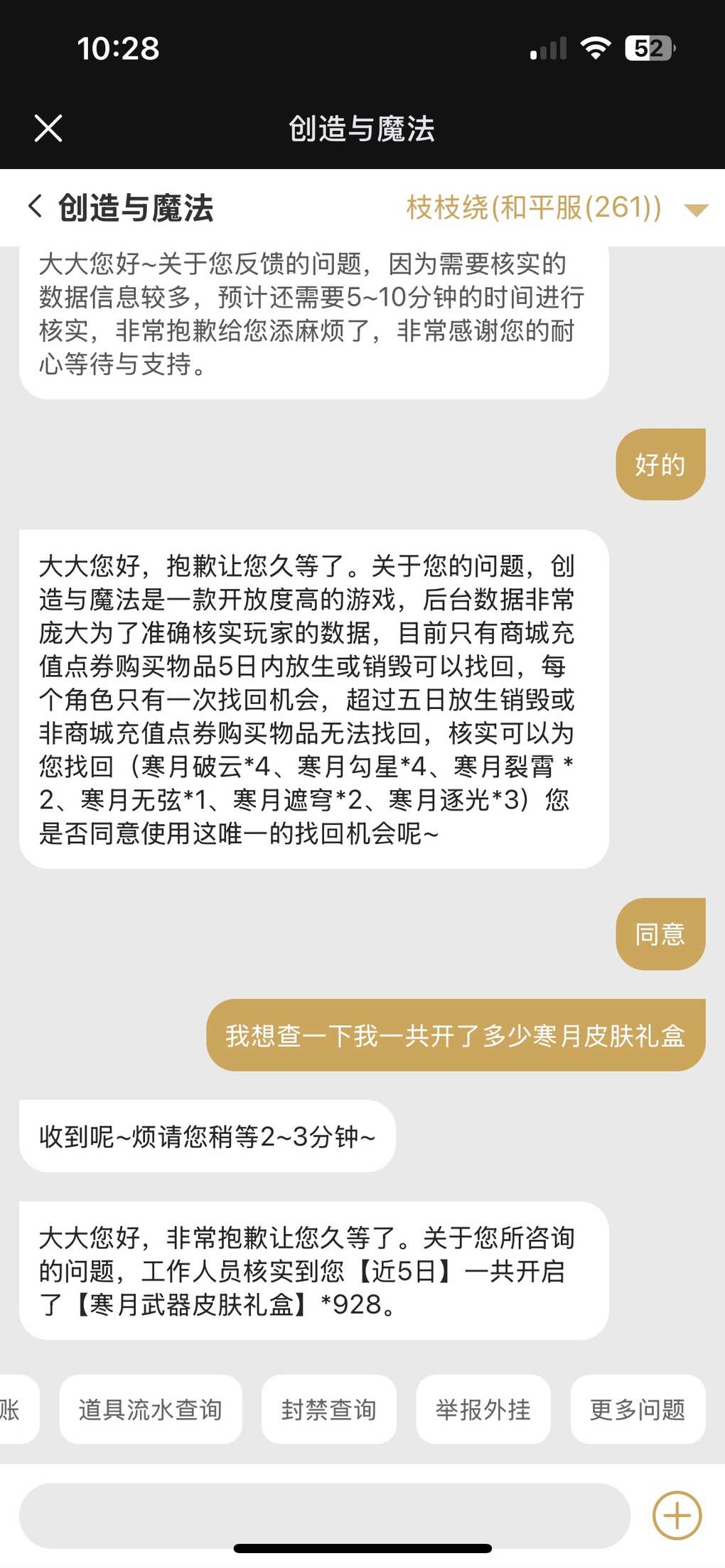This screenshot has width=725, height=1568.
Task: Open 更多问题 for more questions
Action: [x=638, y=1410]
